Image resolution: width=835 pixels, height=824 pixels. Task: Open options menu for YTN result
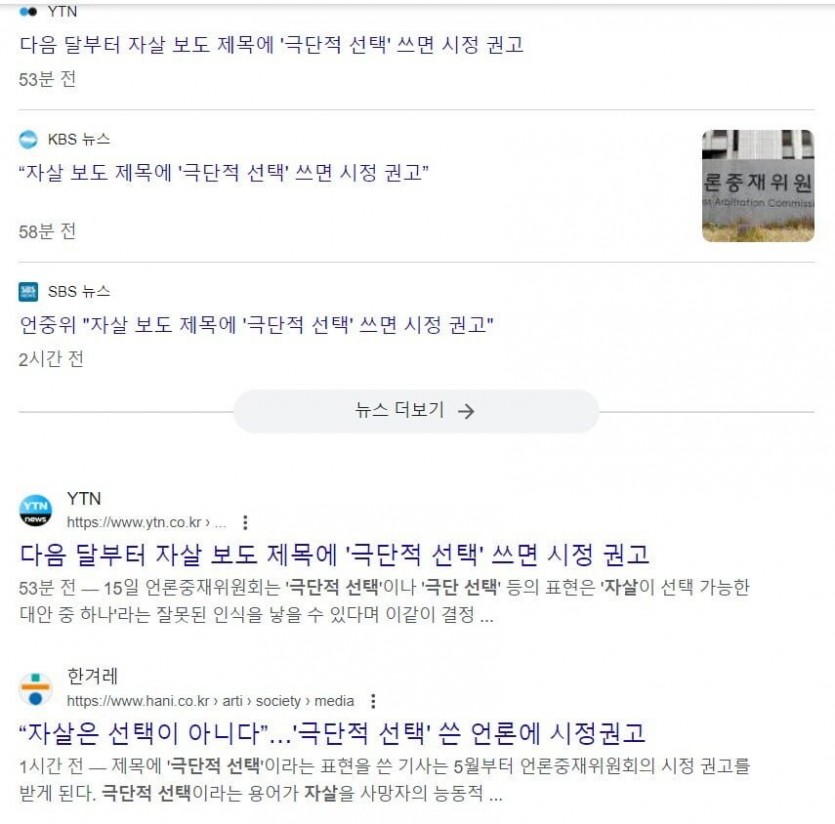point(246,522)
